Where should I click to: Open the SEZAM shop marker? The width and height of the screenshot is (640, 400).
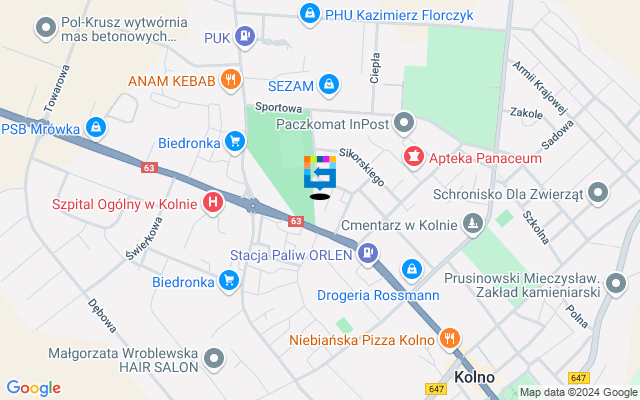pos(331,86)
